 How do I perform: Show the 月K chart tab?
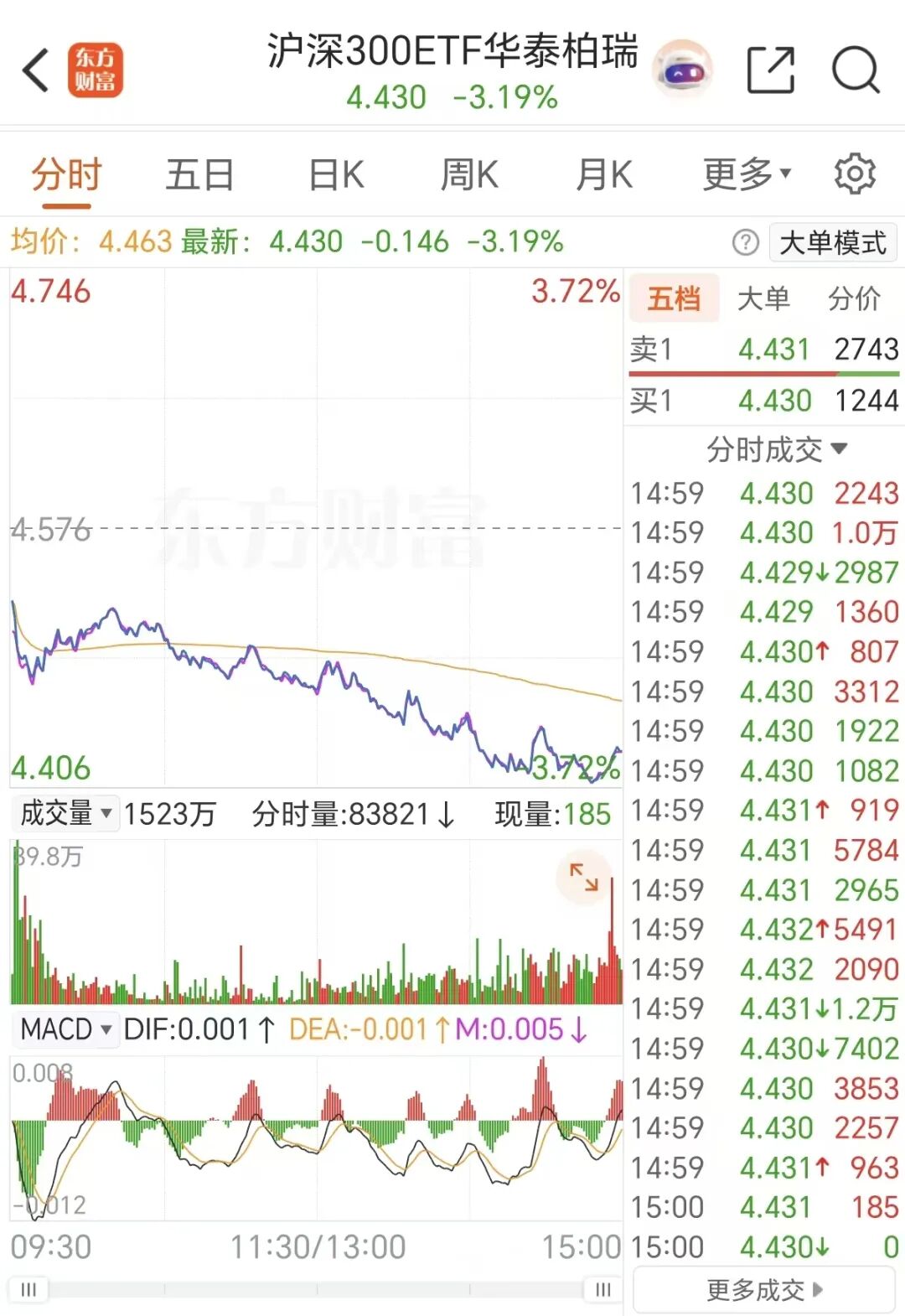coord(604,175)
